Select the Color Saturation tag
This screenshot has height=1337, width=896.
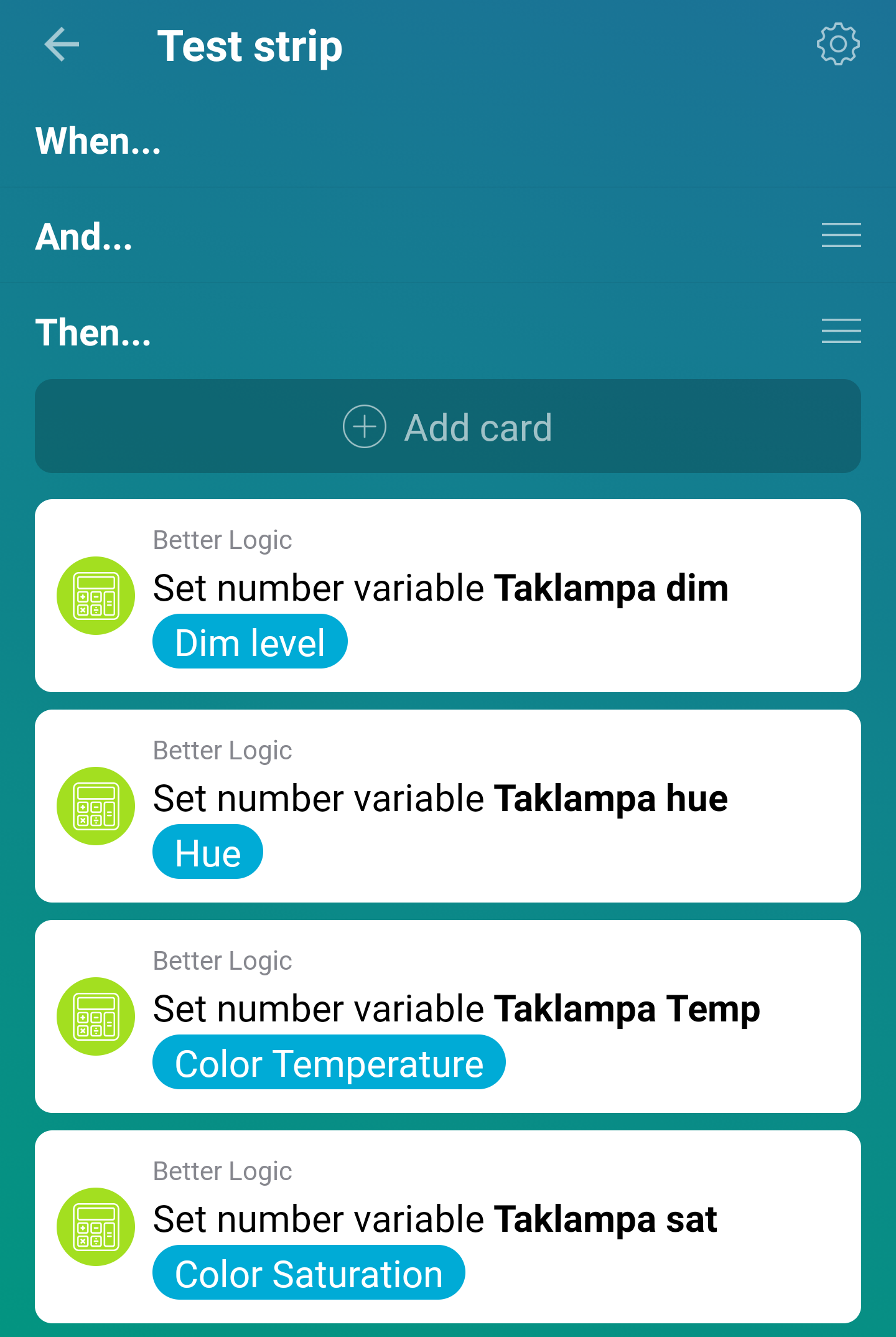(309, 1274)
